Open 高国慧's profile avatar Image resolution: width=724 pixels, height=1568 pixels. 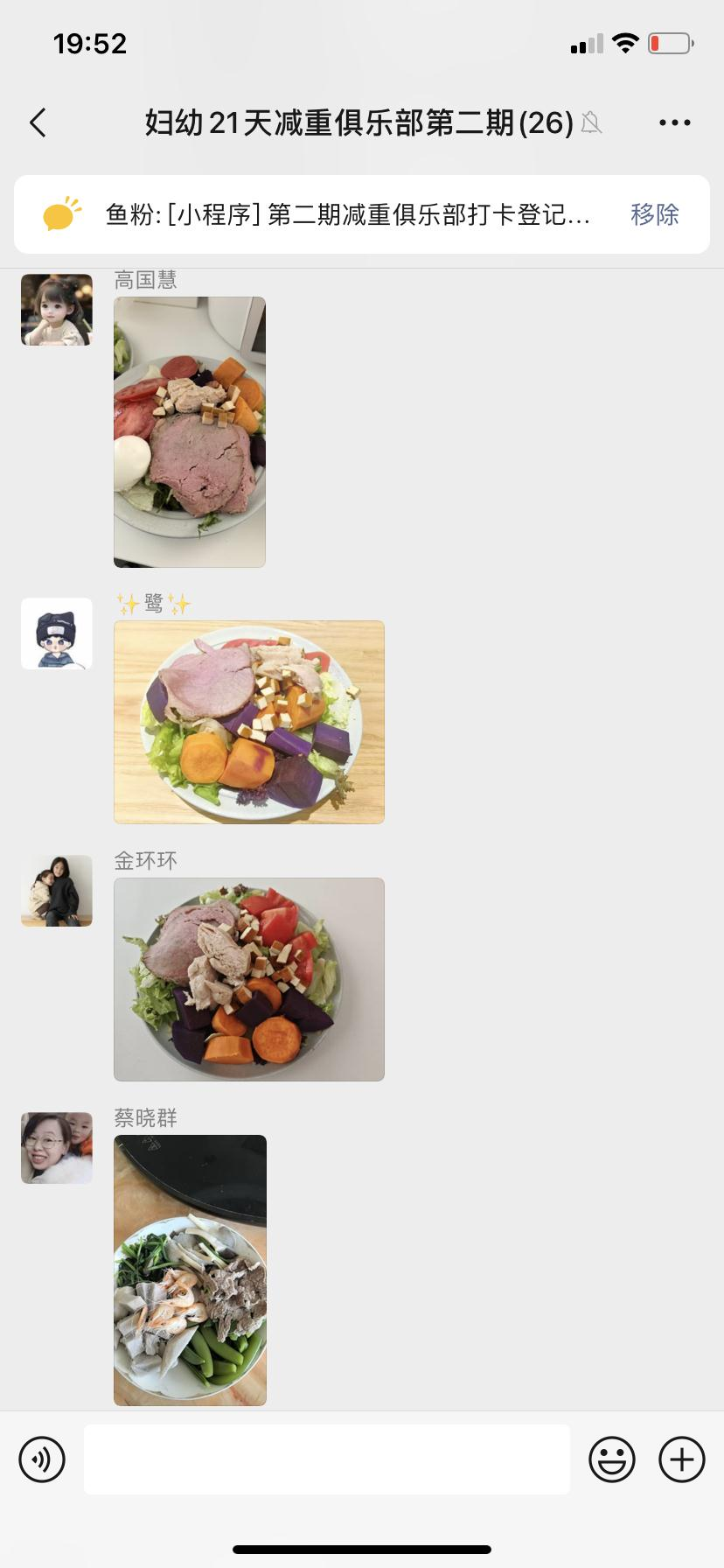click(57, 310)
